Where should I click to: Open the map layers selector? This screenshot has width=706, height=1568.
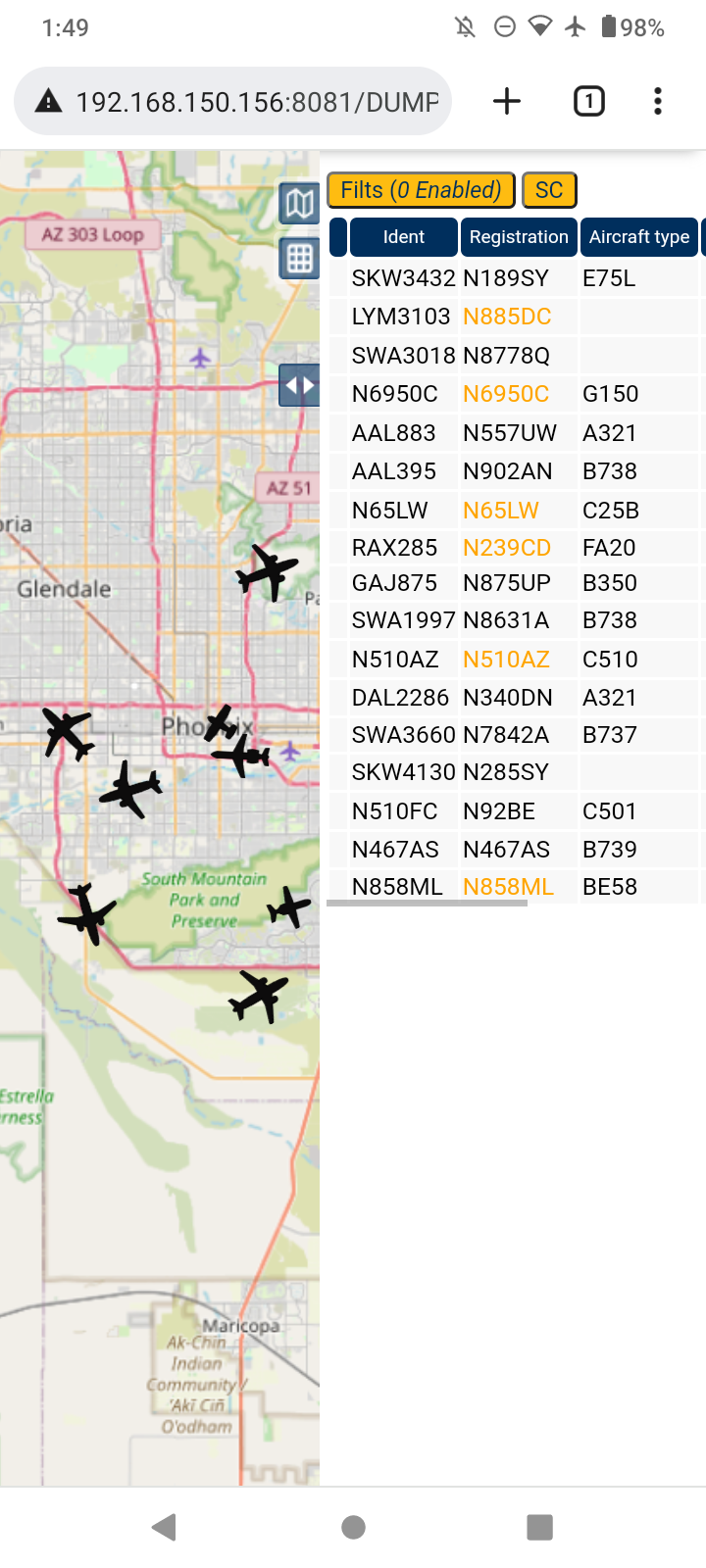pos(299,204)
